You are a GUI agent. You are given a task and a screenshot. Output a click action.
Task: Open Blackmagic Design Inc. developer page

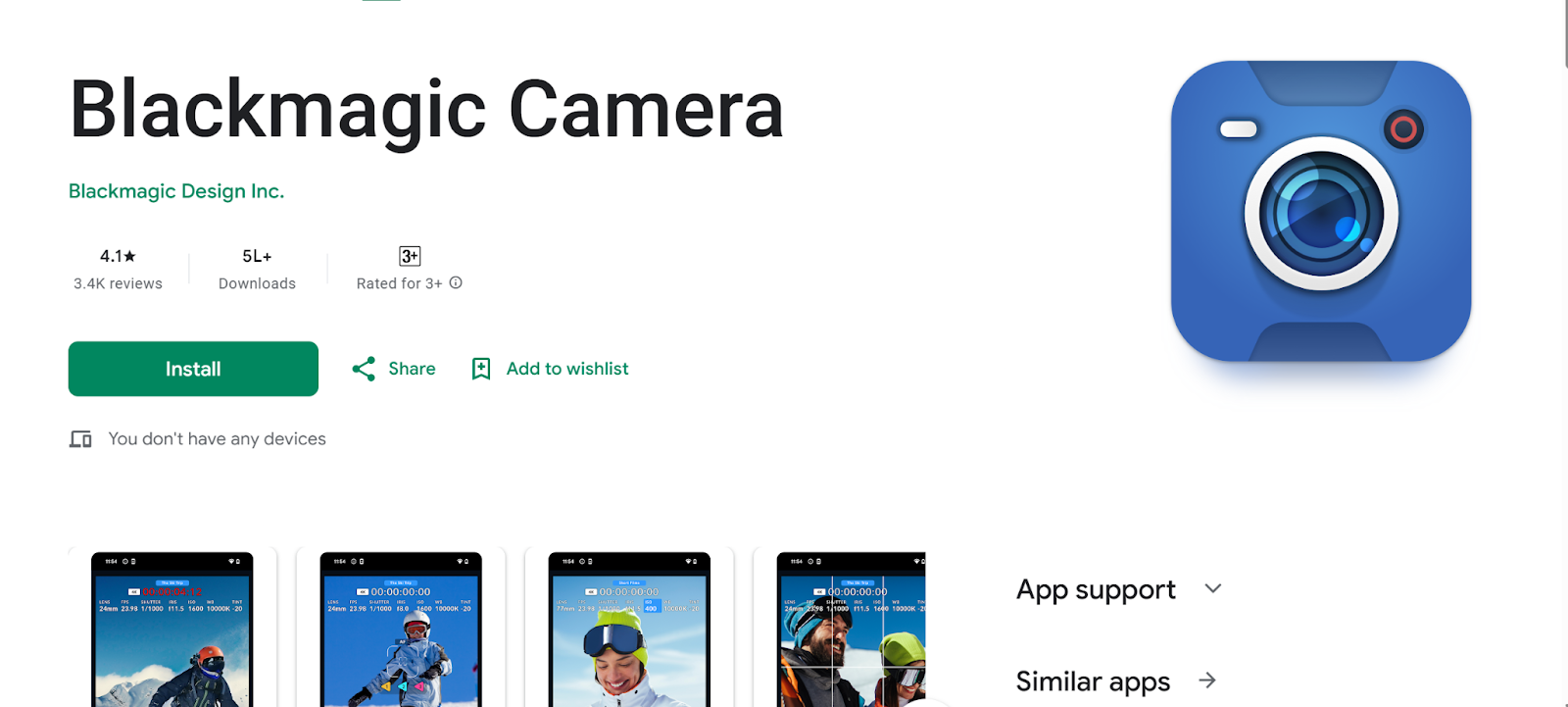click(176, 191)
